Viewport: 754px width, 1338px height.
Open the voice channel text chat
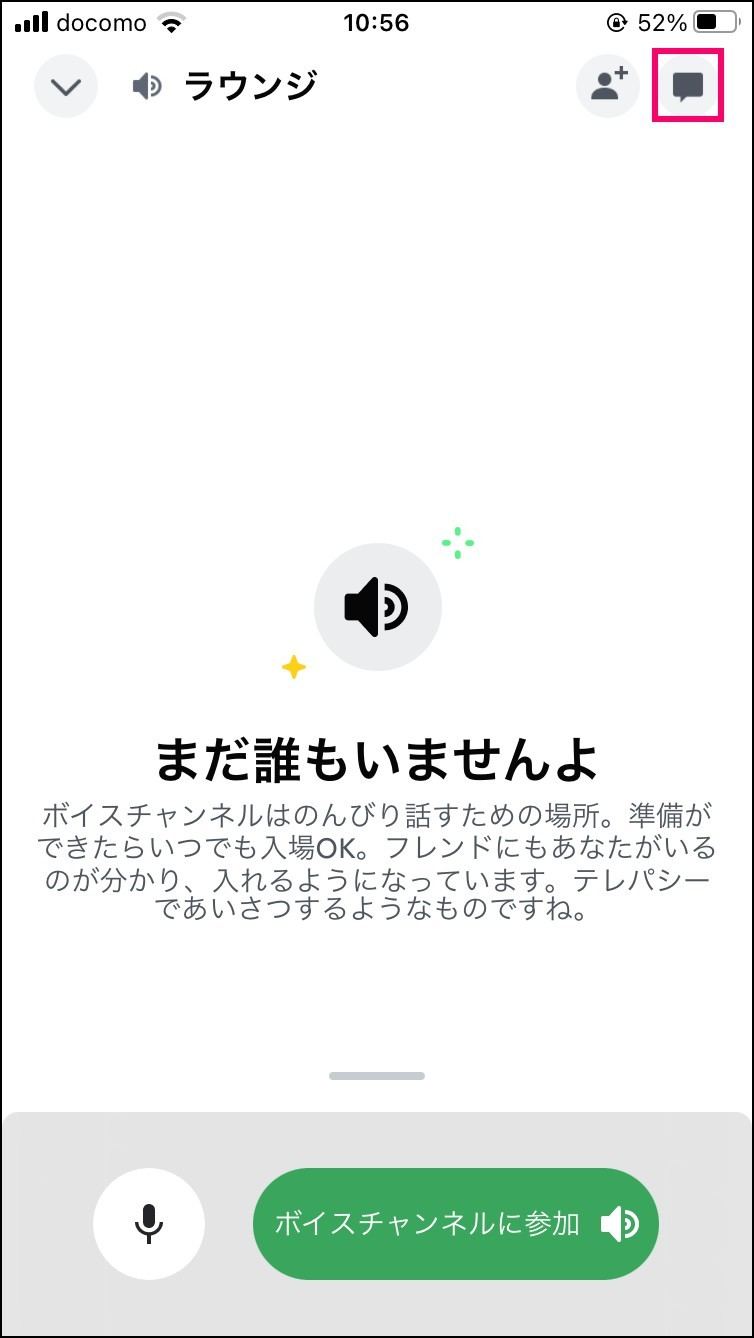coord(687,86)
